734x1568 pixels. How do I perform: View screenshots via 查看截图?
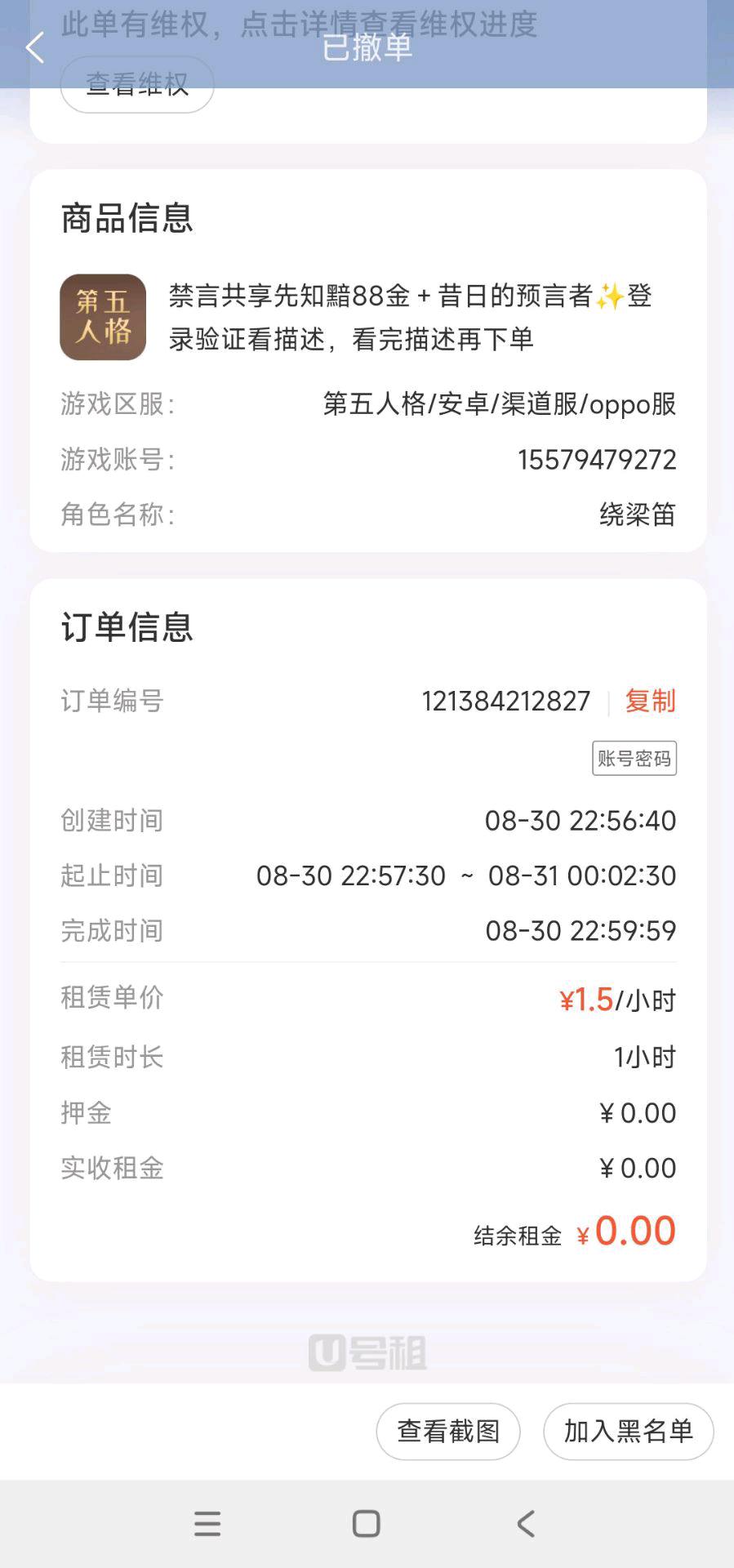[x=447, y=1431]
